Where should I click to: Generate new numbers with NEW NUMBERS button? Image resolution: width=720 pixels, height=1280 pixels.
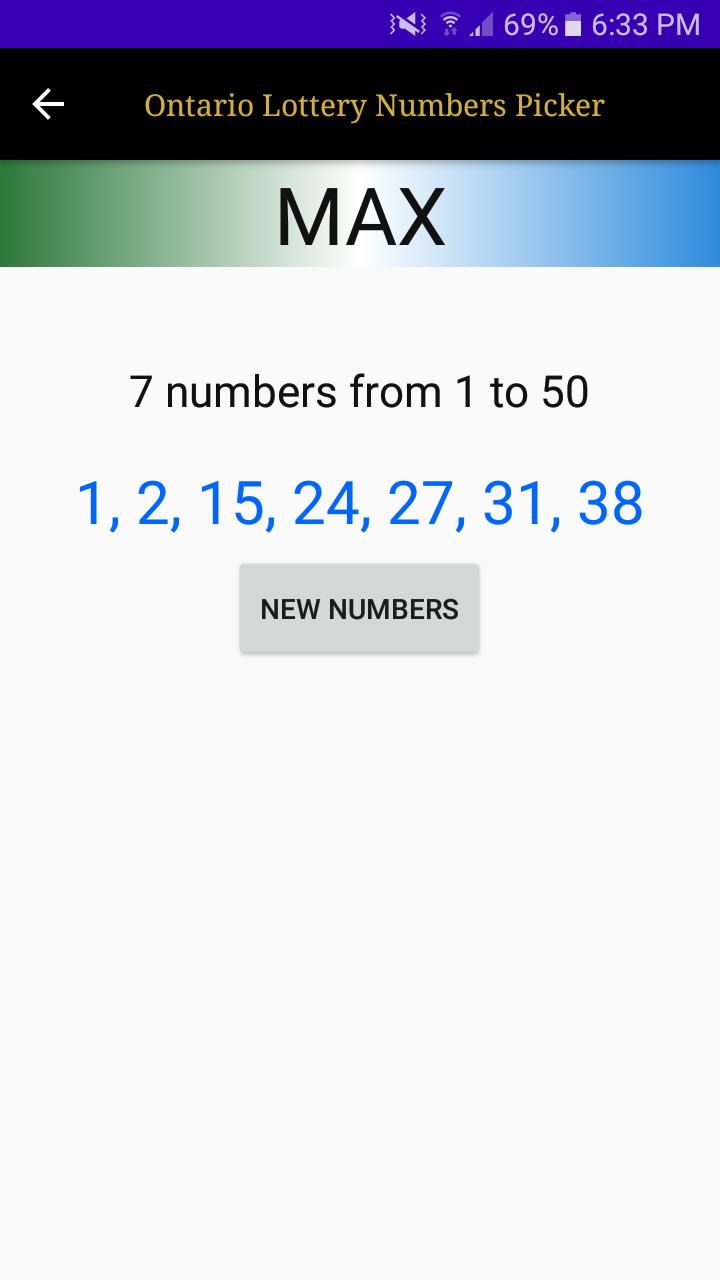359,609
